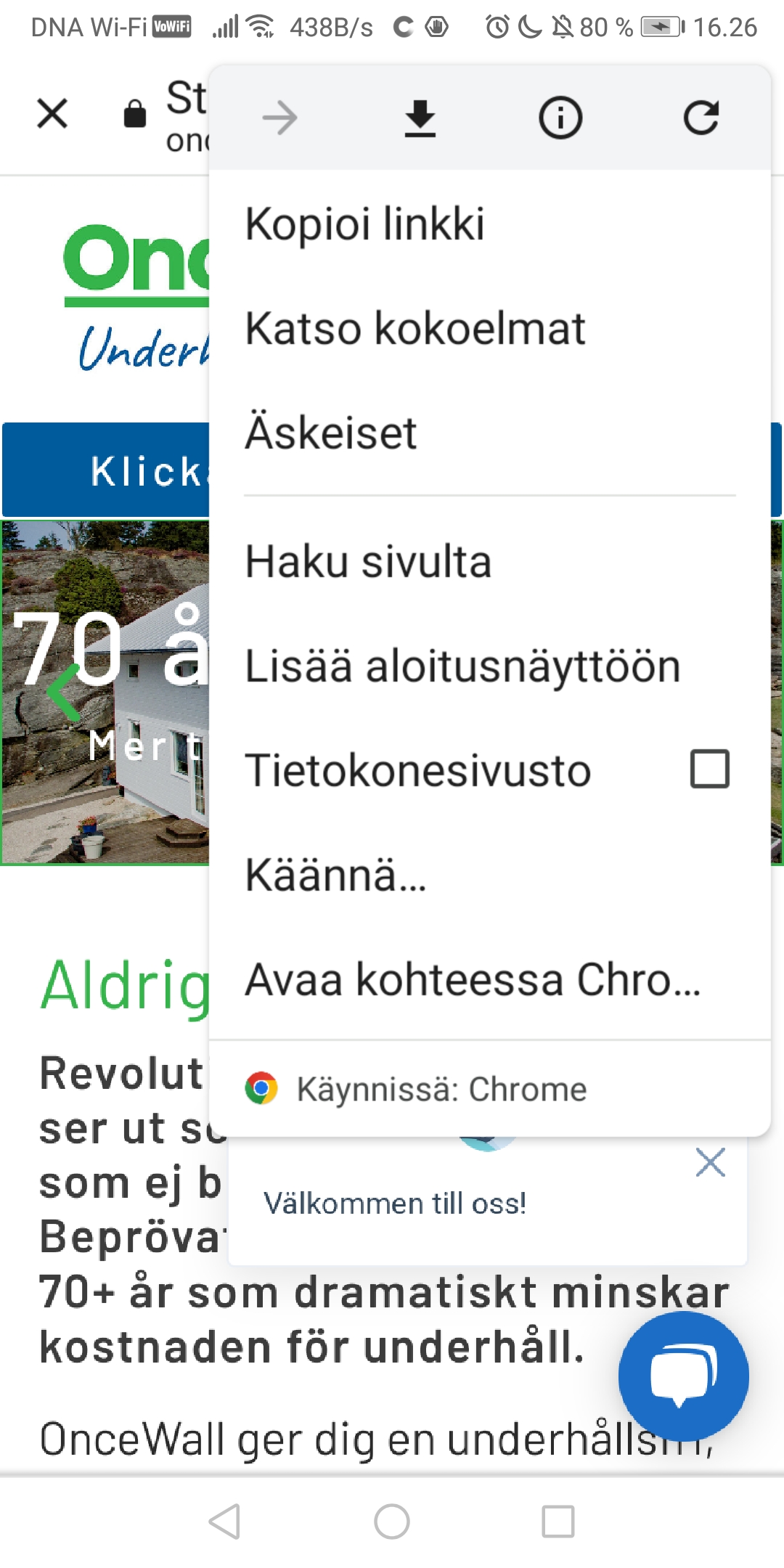Select Kopioi linkki
The image size is (784, 1568).
tap(364, 223)
